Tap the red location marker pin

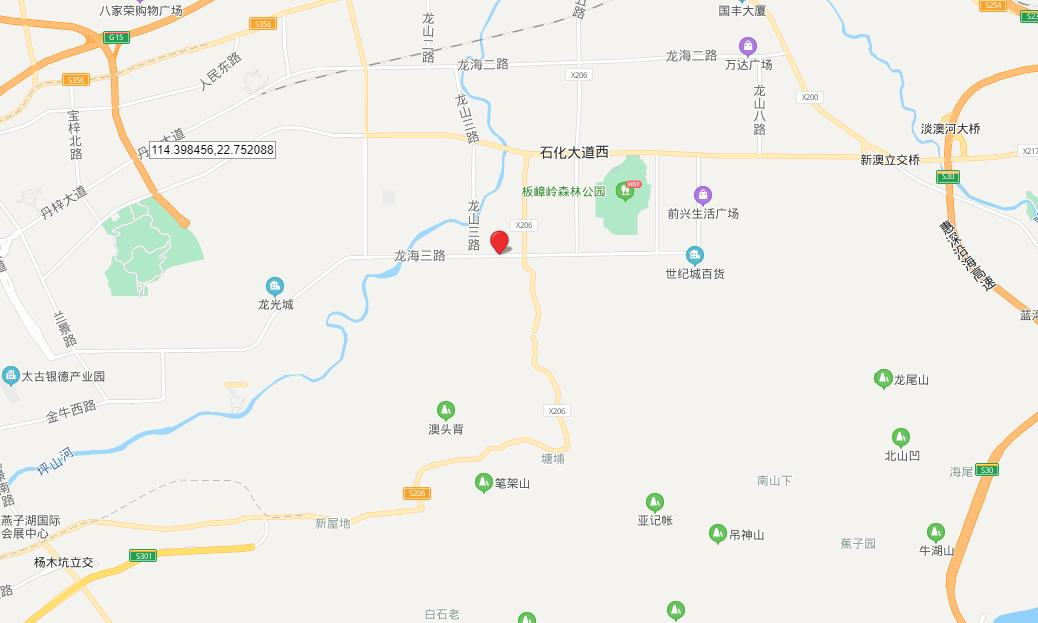[499, 241]
